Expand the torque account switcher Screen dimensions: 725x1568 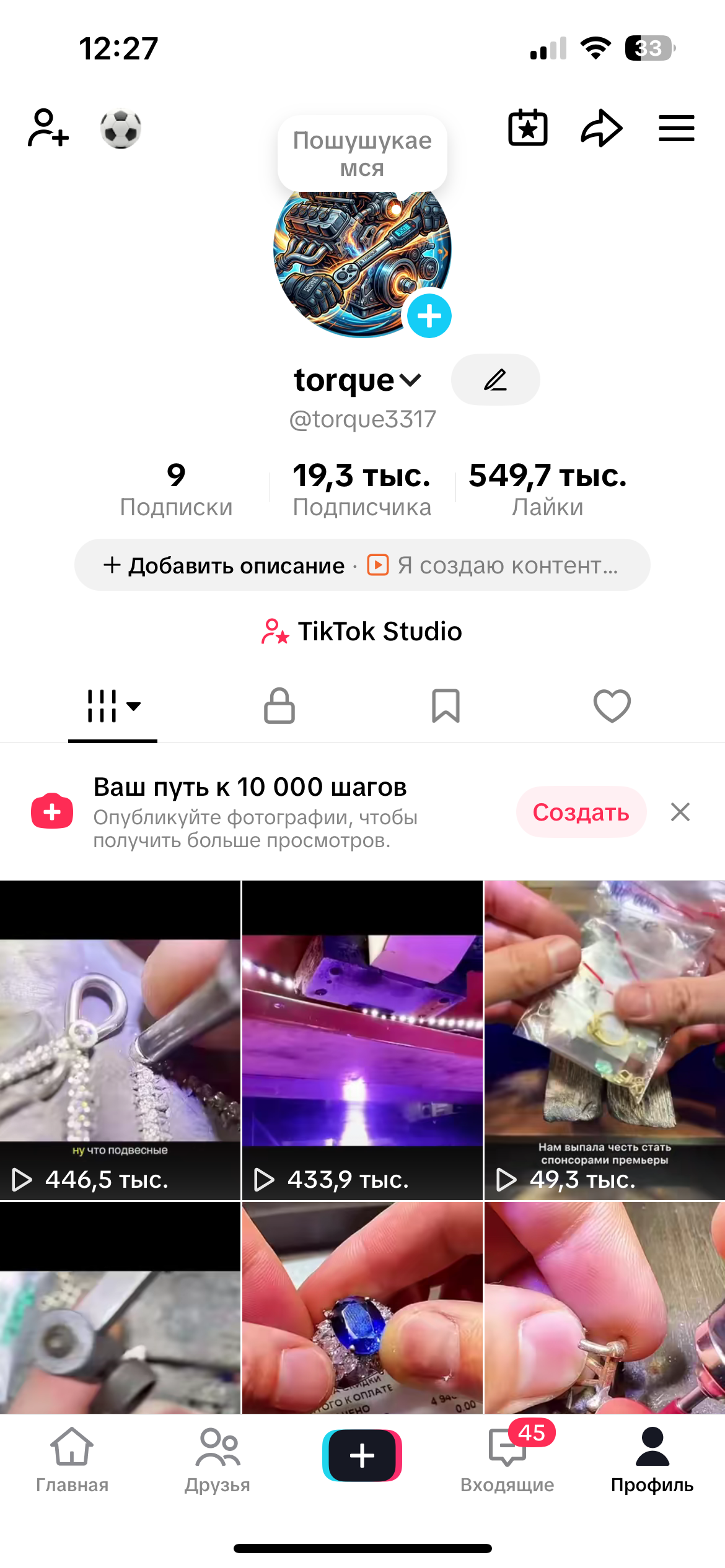(358, 380)
